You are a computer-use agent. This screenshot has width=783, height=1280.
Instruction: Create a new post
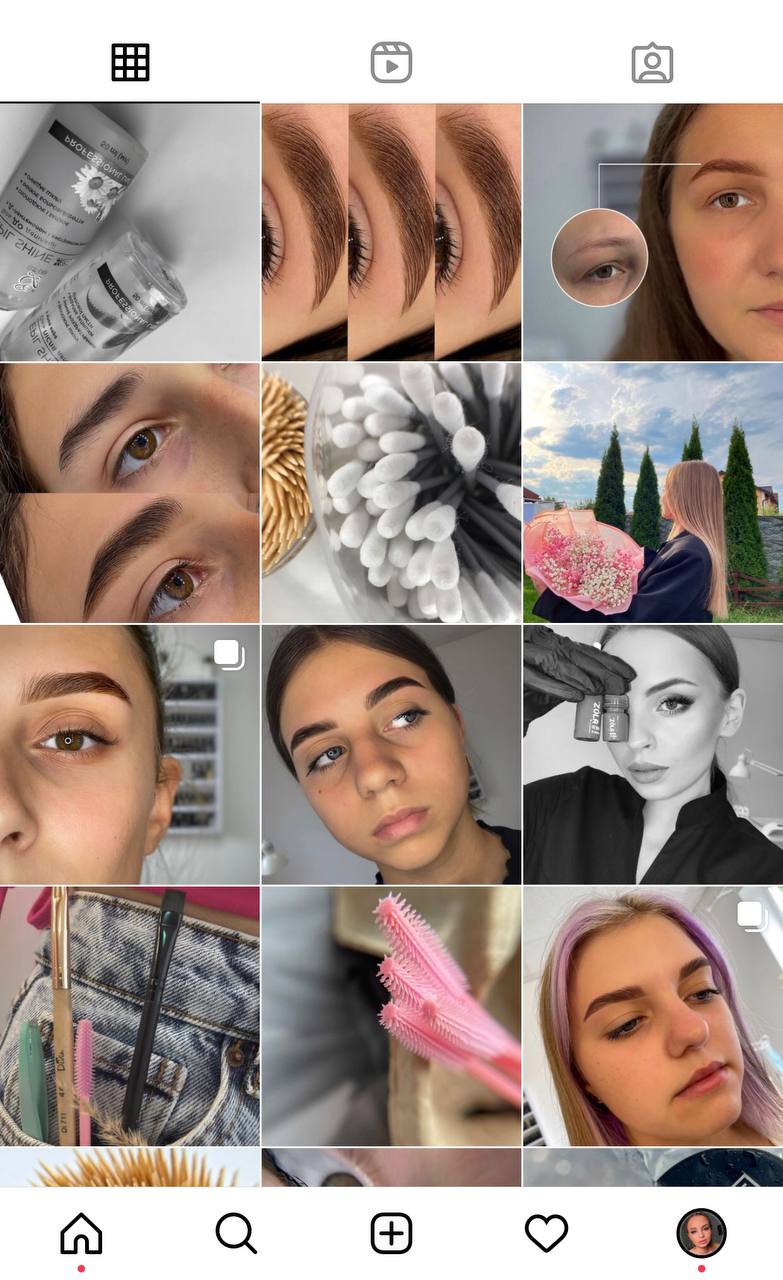click(x=391, y=1233)
